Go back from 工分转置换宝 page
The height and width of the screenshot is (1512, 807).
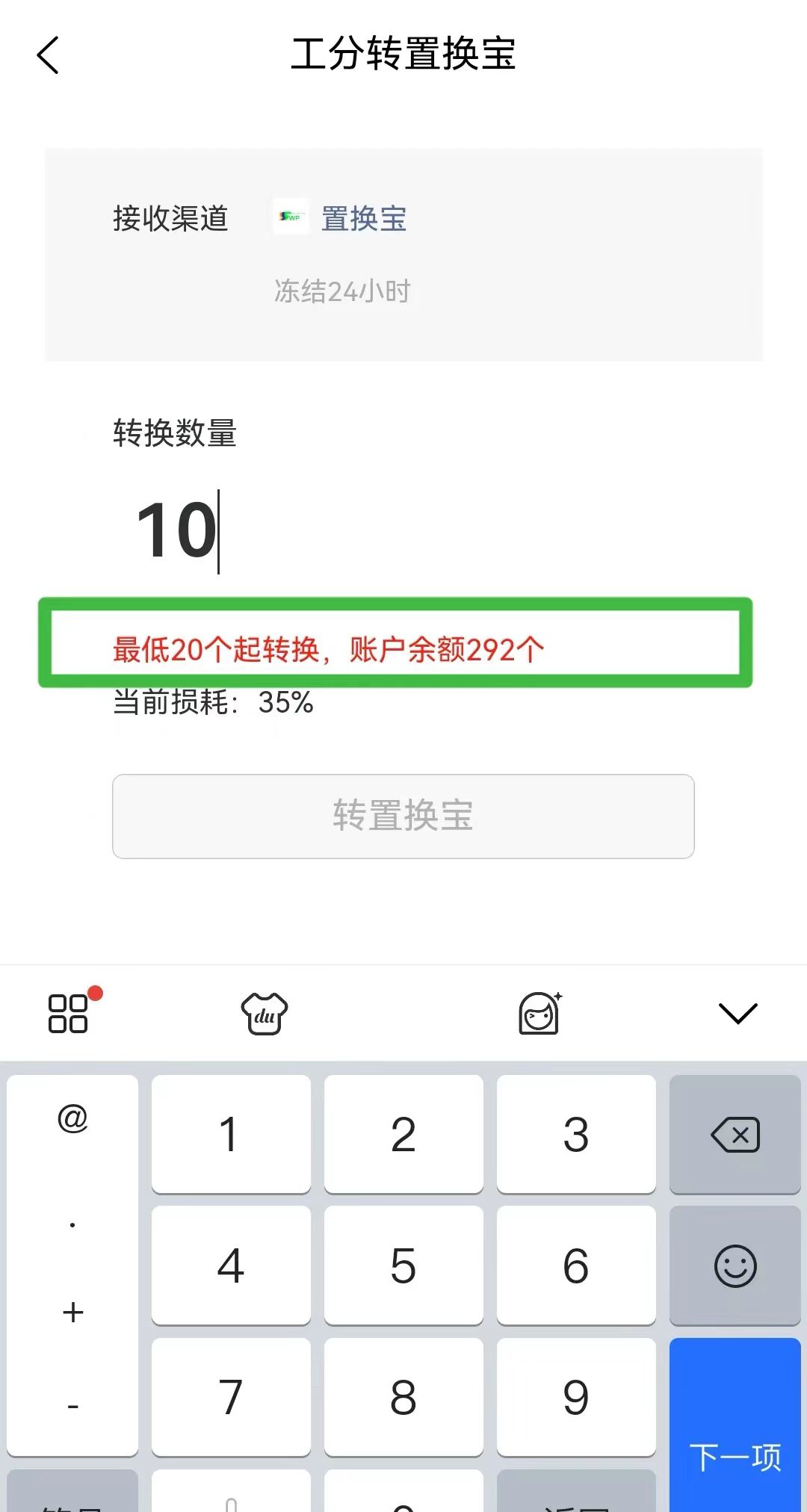(x=48, y=55)
